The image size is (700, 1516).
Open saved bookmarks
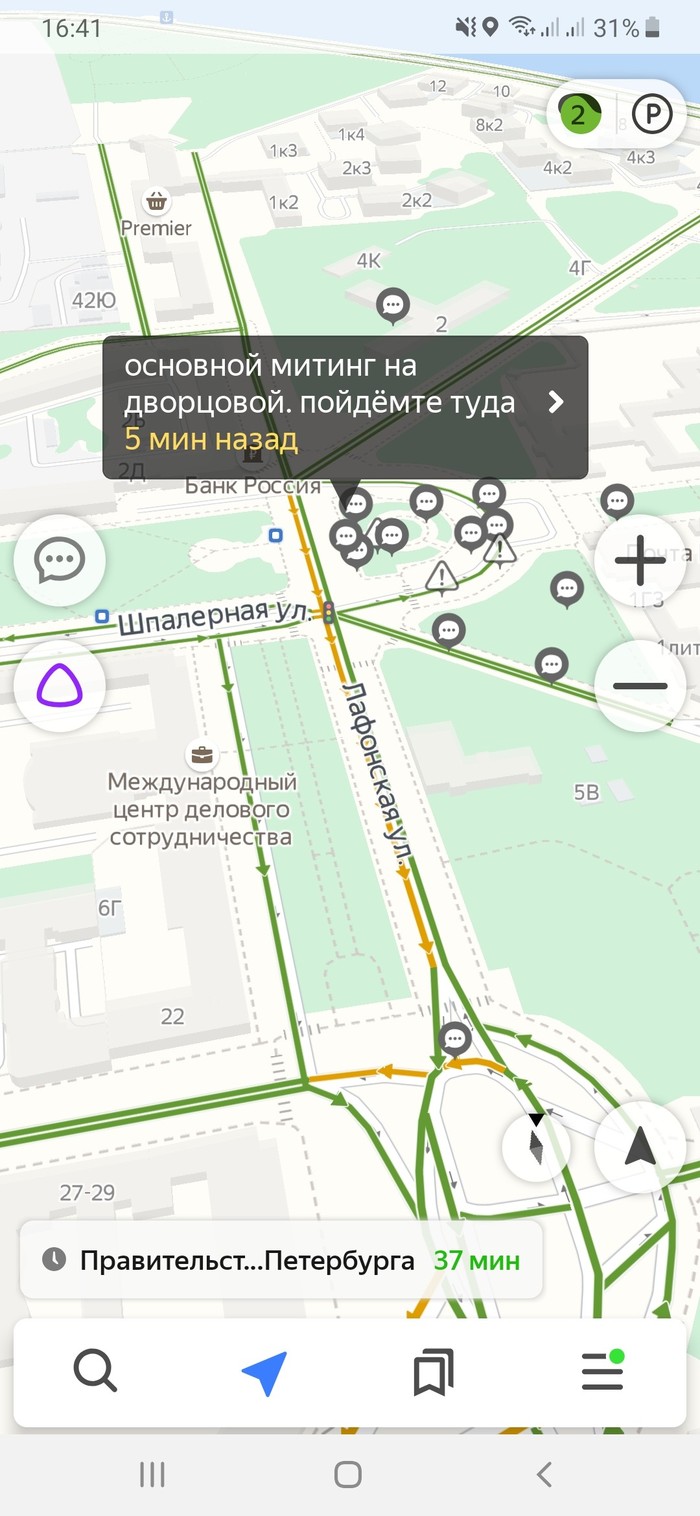pos(433,1372)
